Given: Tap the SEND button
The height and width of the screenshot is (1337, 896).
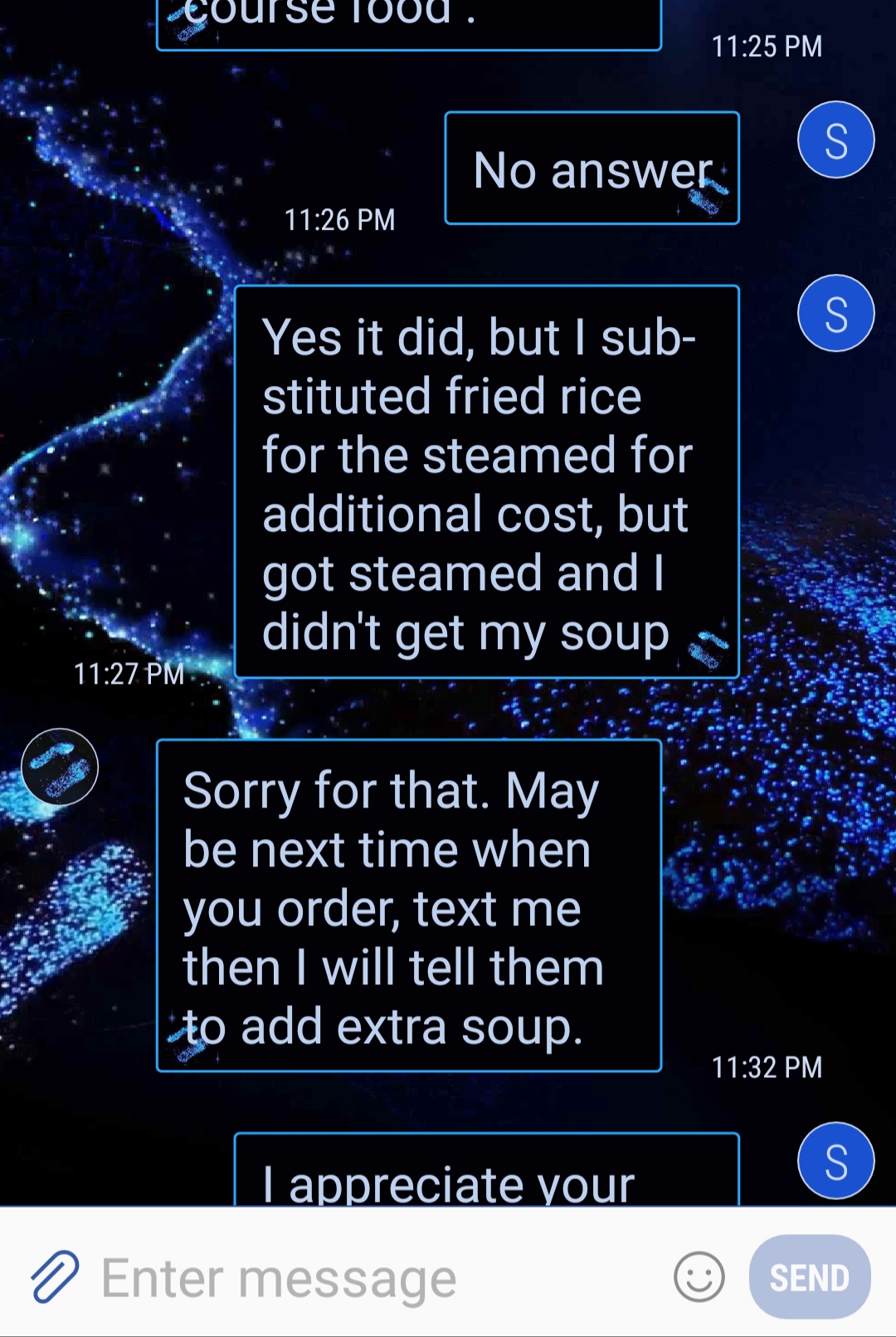Looking at the screenshot, I should (809, 1277).
